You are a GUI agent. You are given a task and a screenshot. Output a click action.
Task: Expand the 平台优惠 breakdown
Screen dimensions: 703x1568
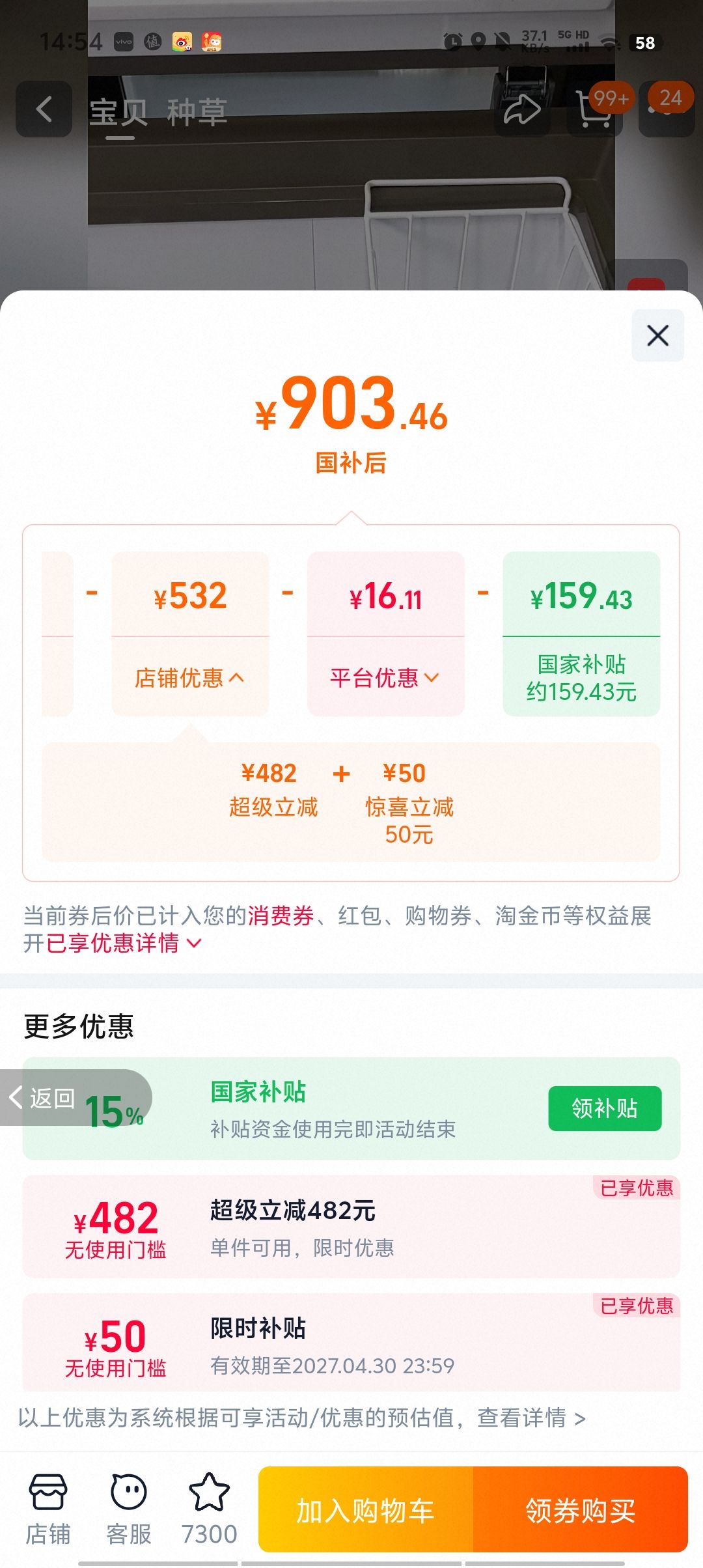pyautogui.click(x=385, y=678)
